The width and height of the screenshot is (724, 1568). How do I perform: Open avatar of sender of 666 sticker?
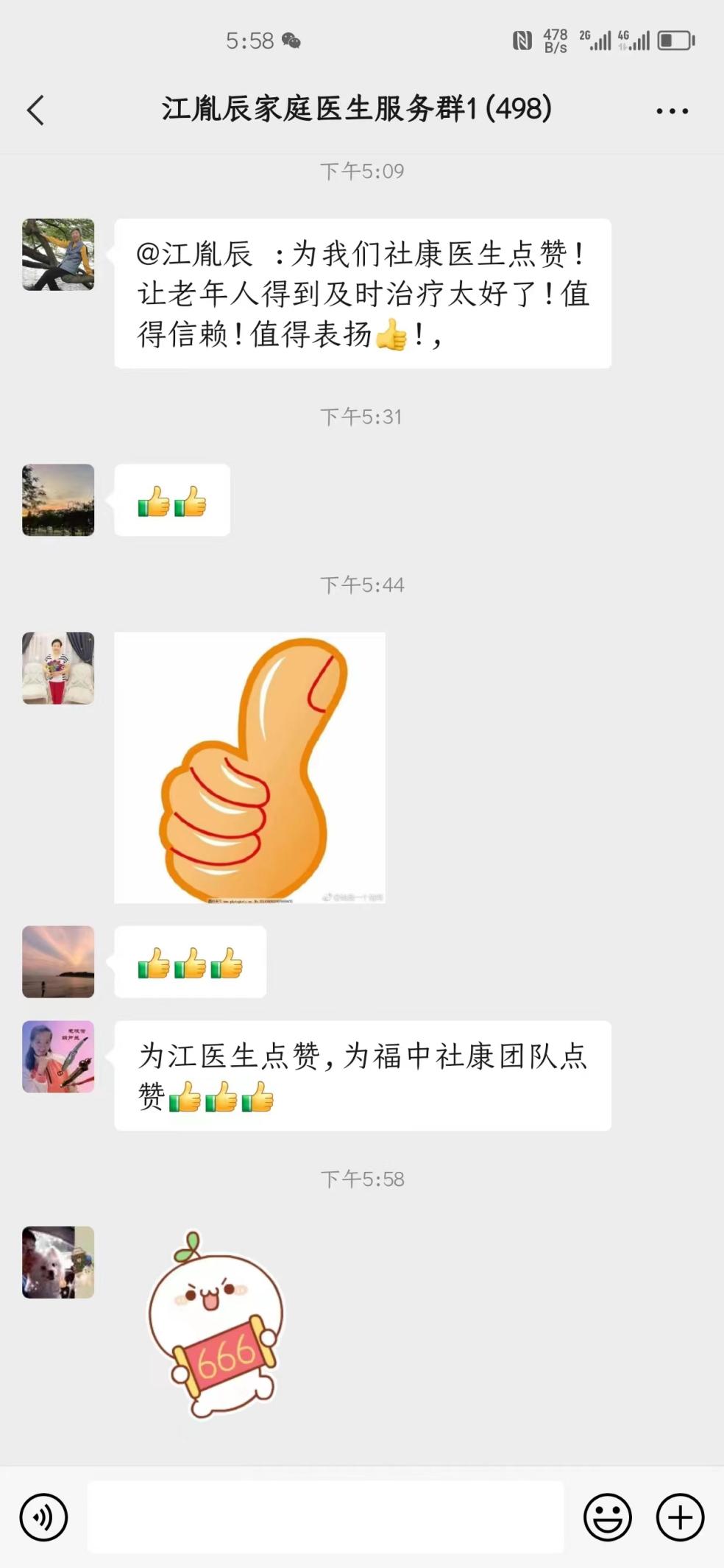coord(58,1262)
